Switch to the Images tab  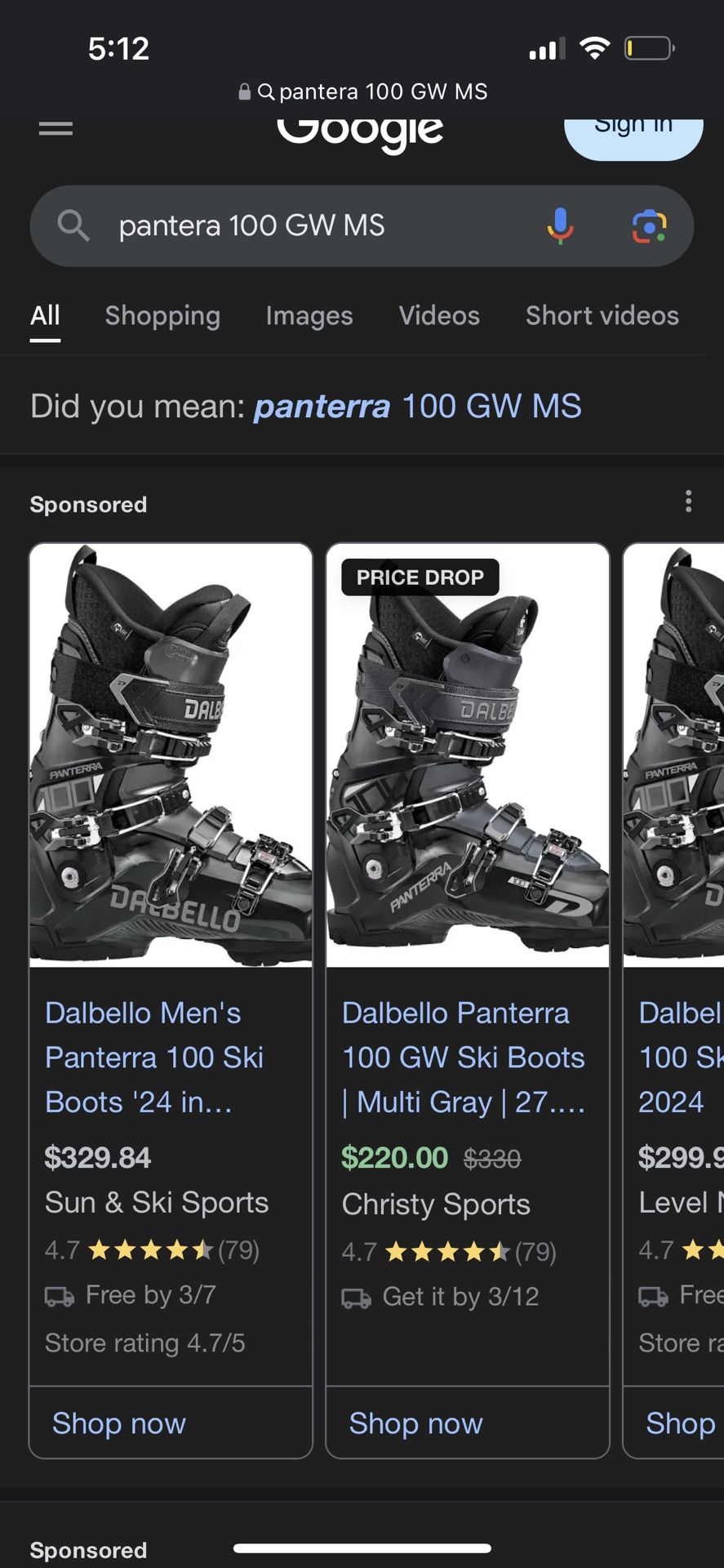pos(309,316)
